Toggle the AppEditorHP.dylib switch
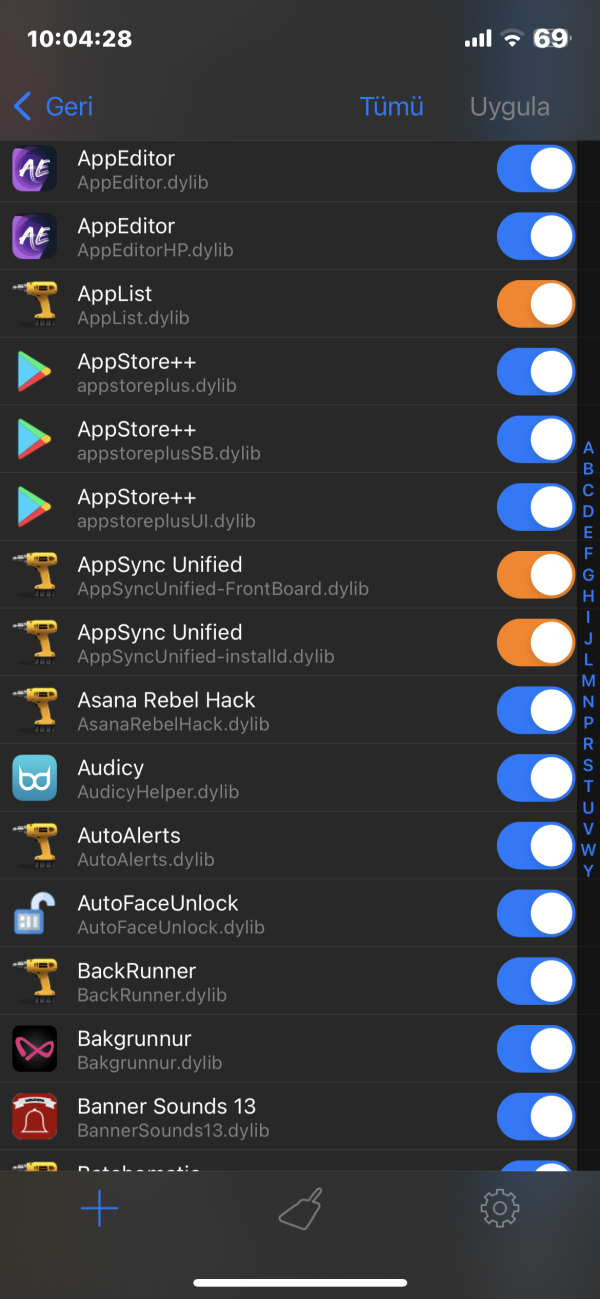 pyautogui.click(x=535, y=236)
